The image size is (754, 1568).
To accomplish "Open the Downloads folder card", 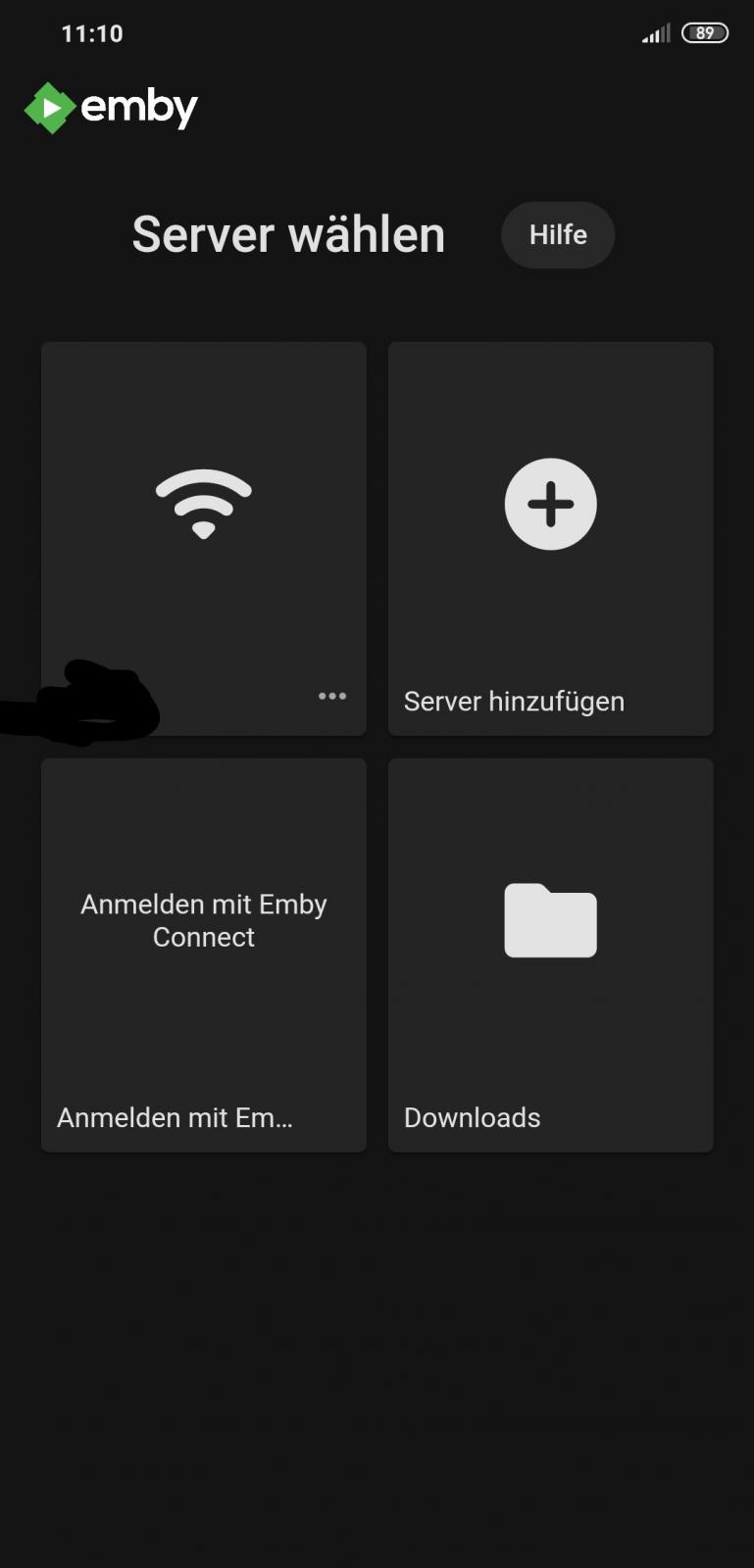I will [550, 955].
